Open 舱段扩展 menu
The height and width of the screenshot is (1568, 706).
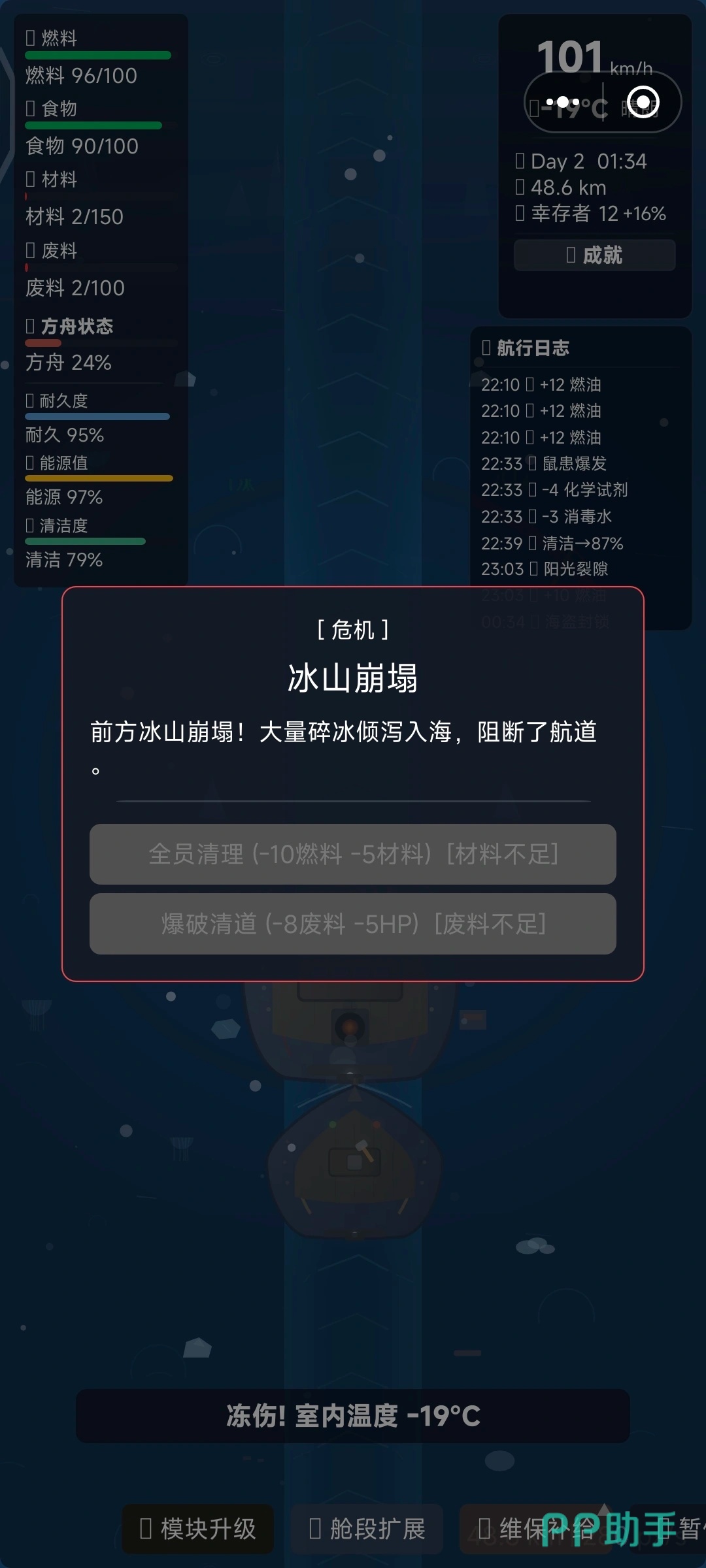pyautogui.click(x=367, y=1528)
